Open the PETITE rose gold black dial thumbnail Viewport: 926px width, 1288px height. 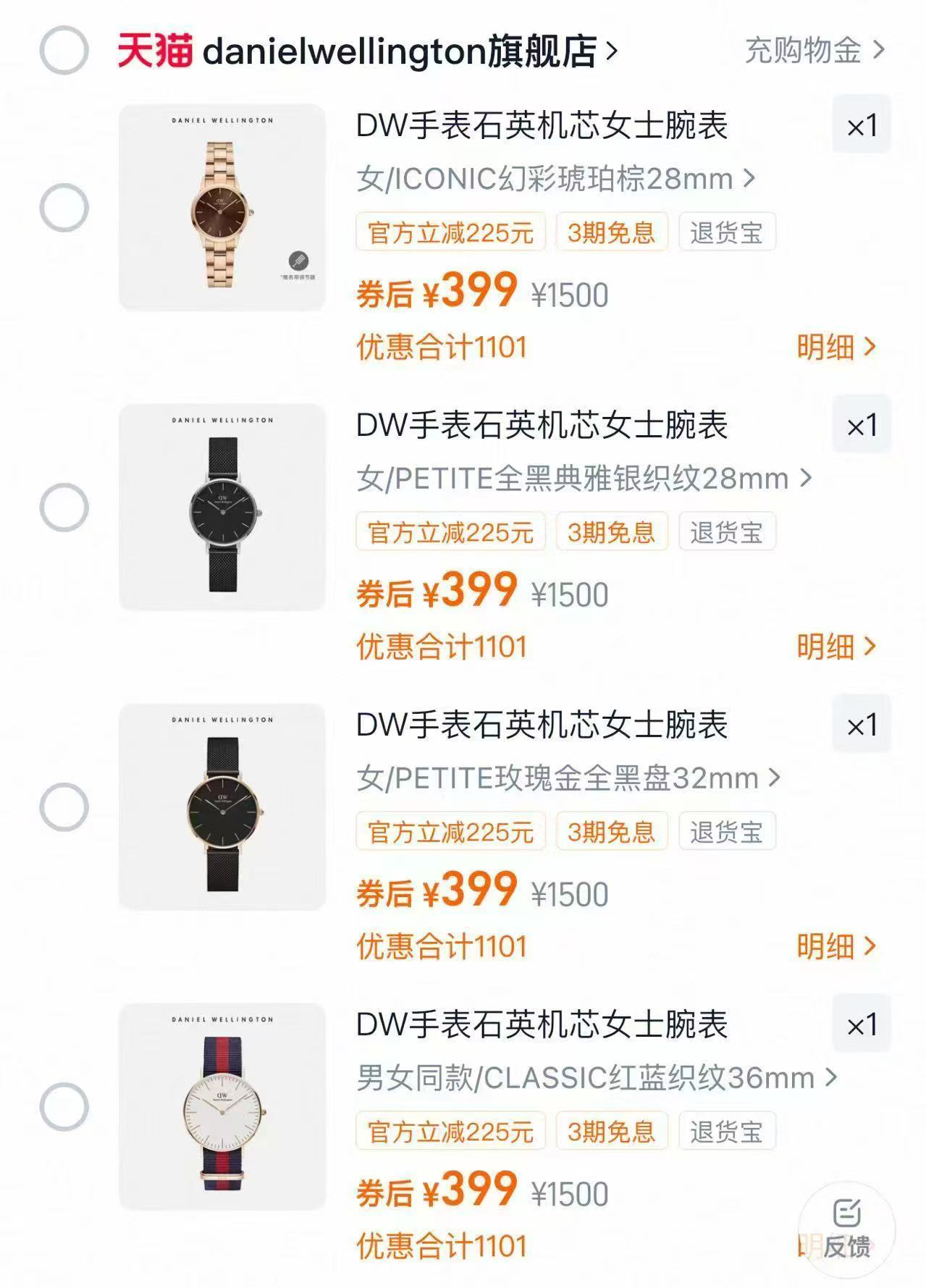coord(222,806)
